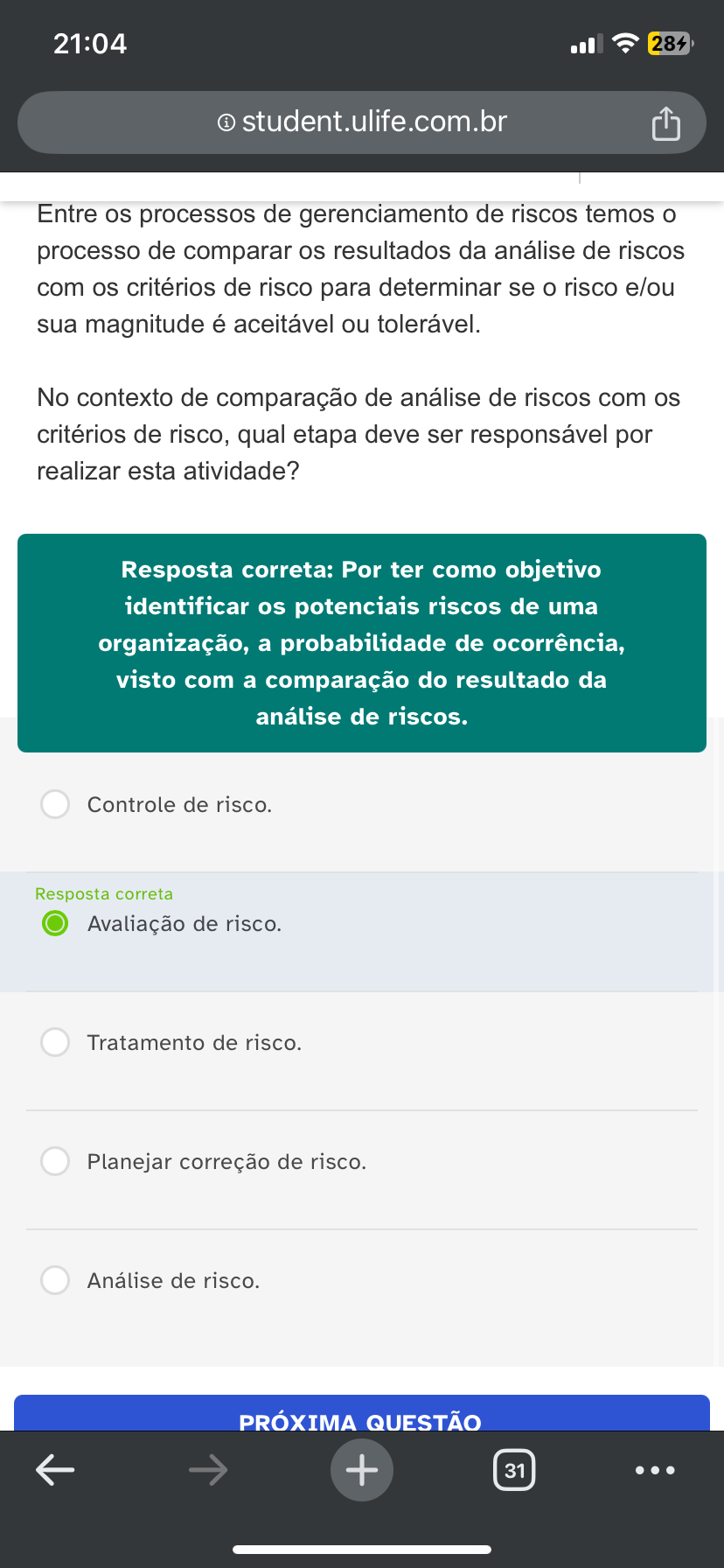Choose the Tratamento de risco answer
The image size is (724, 1568).
pos(55,1042)
